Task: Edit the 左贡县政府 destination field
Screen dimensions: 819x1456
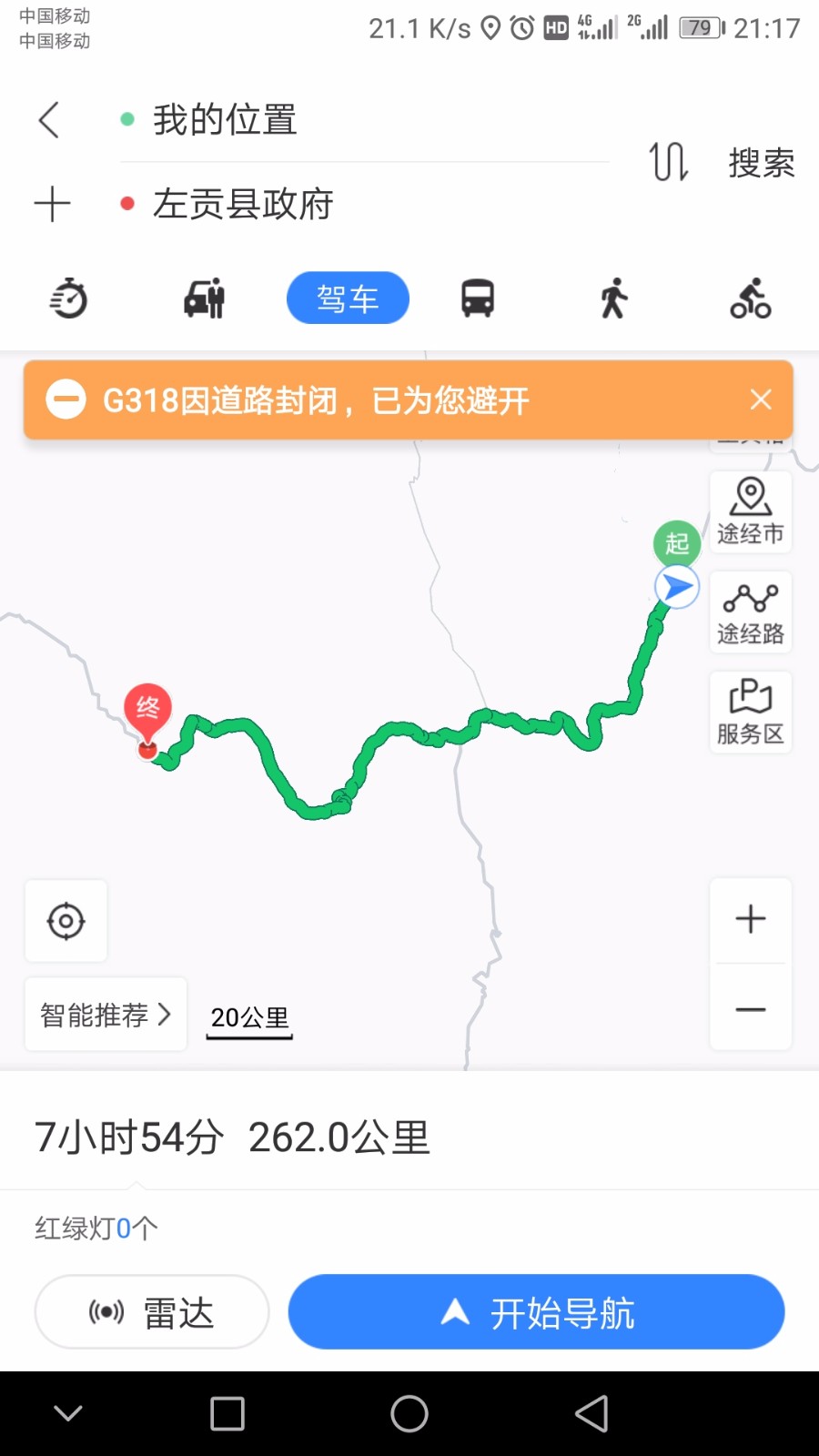Action: [364, 204]
